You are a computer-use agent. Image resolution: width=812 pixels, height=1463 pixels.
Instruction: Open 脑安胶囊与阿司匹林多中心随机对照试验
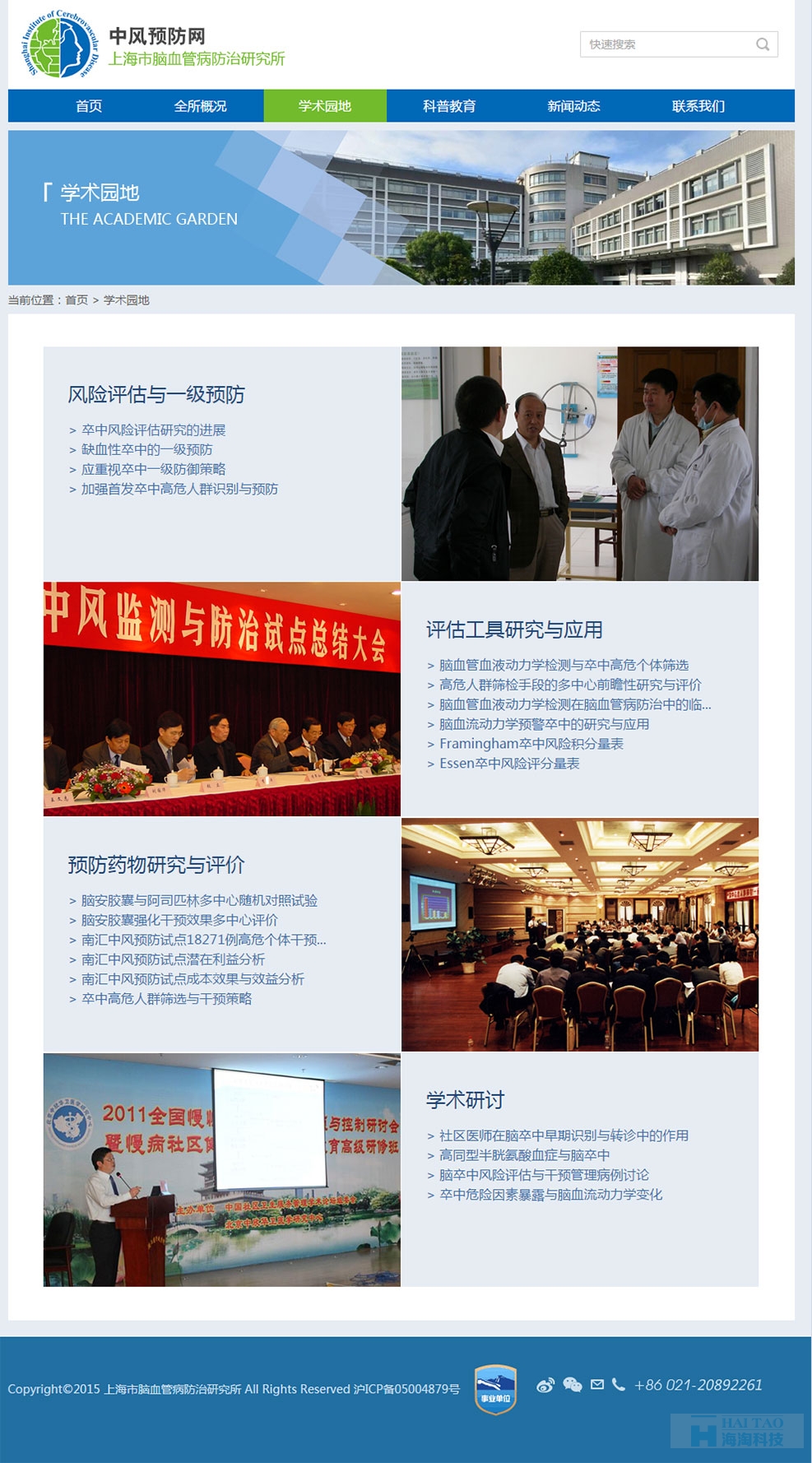(199, 901)
